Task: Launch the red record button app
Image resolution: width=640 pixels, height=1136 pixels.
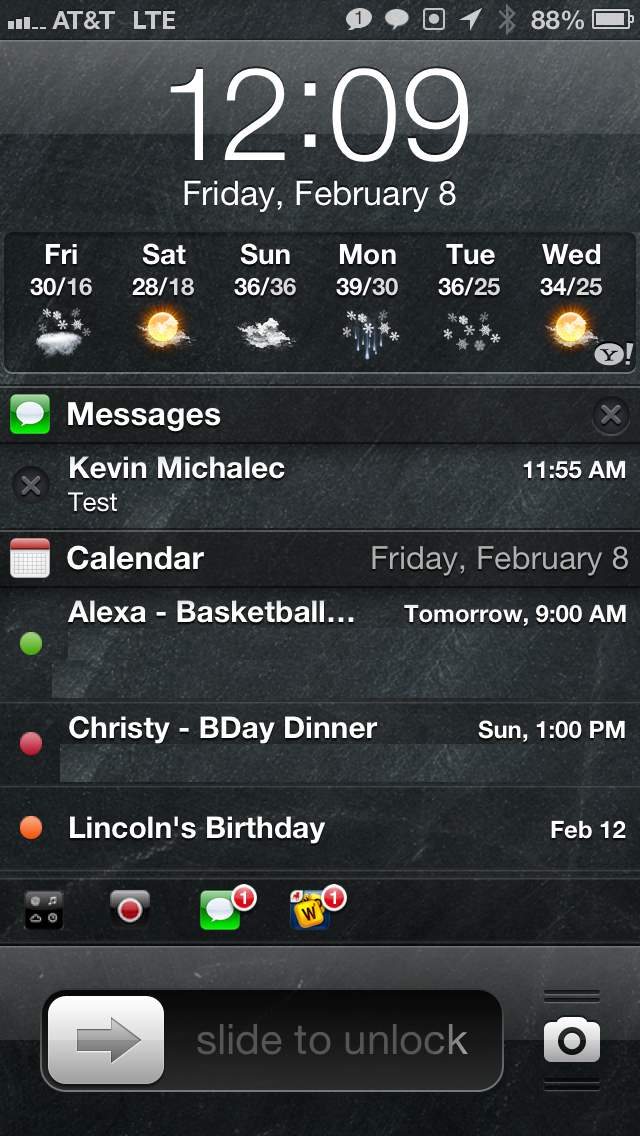Action: 130,909
